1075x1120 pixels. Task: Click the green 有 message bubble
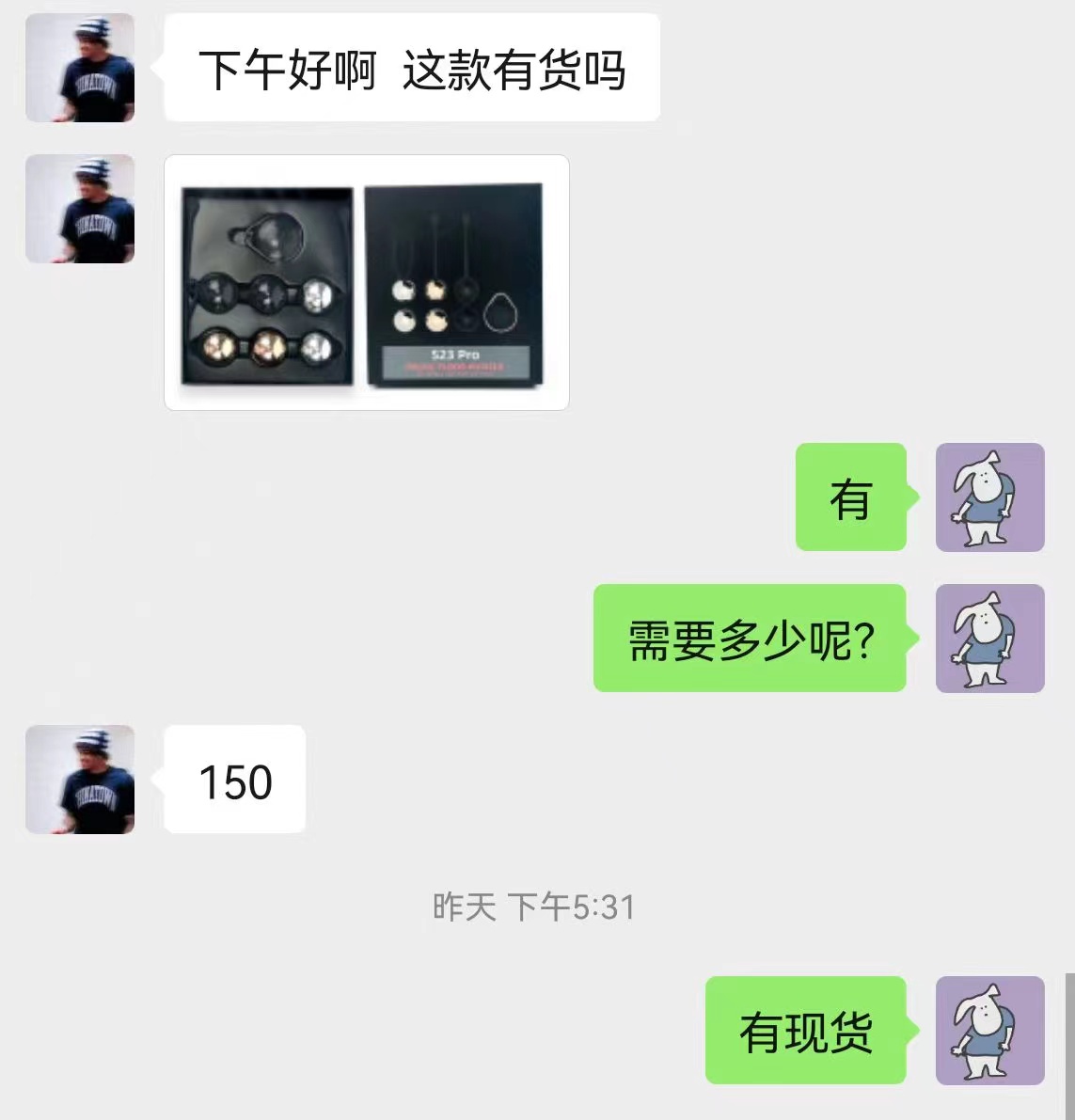click(850, 498)
